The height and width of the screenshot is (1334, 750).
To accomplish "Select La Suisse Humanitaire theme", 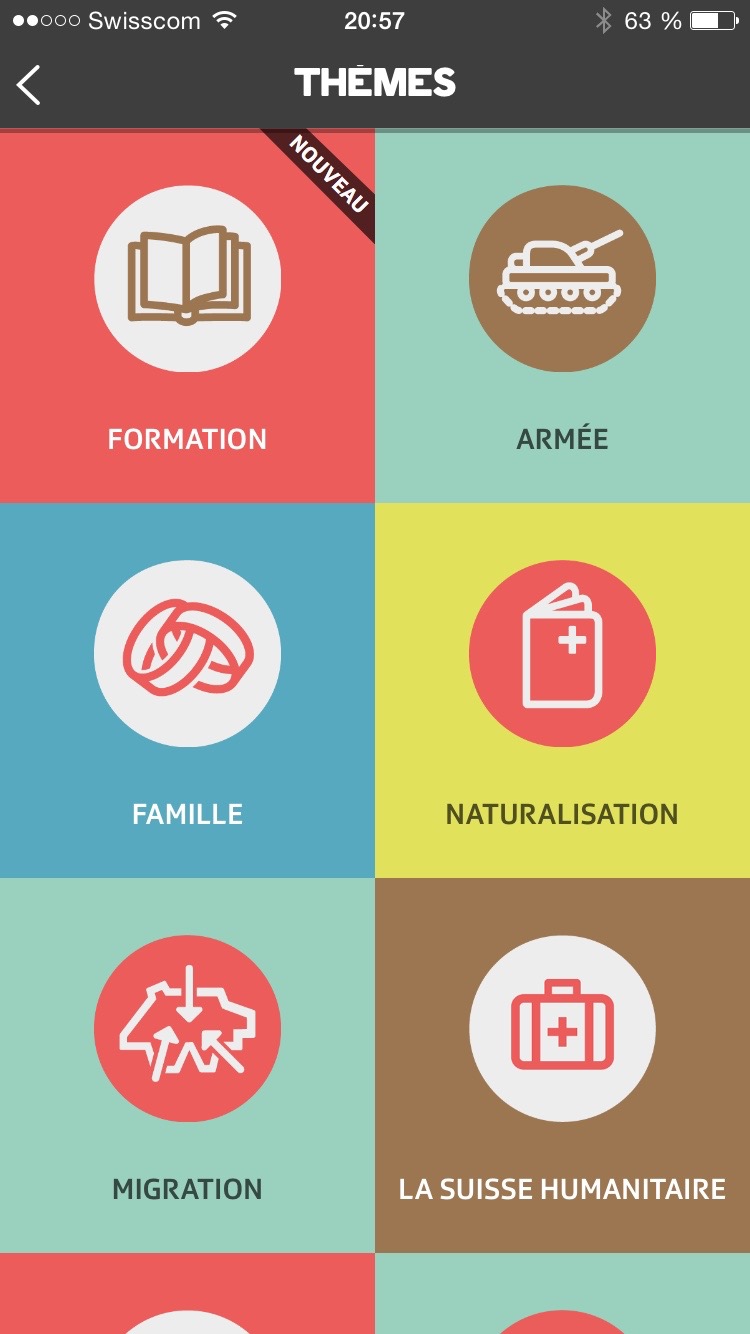I will pos(562,1065).
